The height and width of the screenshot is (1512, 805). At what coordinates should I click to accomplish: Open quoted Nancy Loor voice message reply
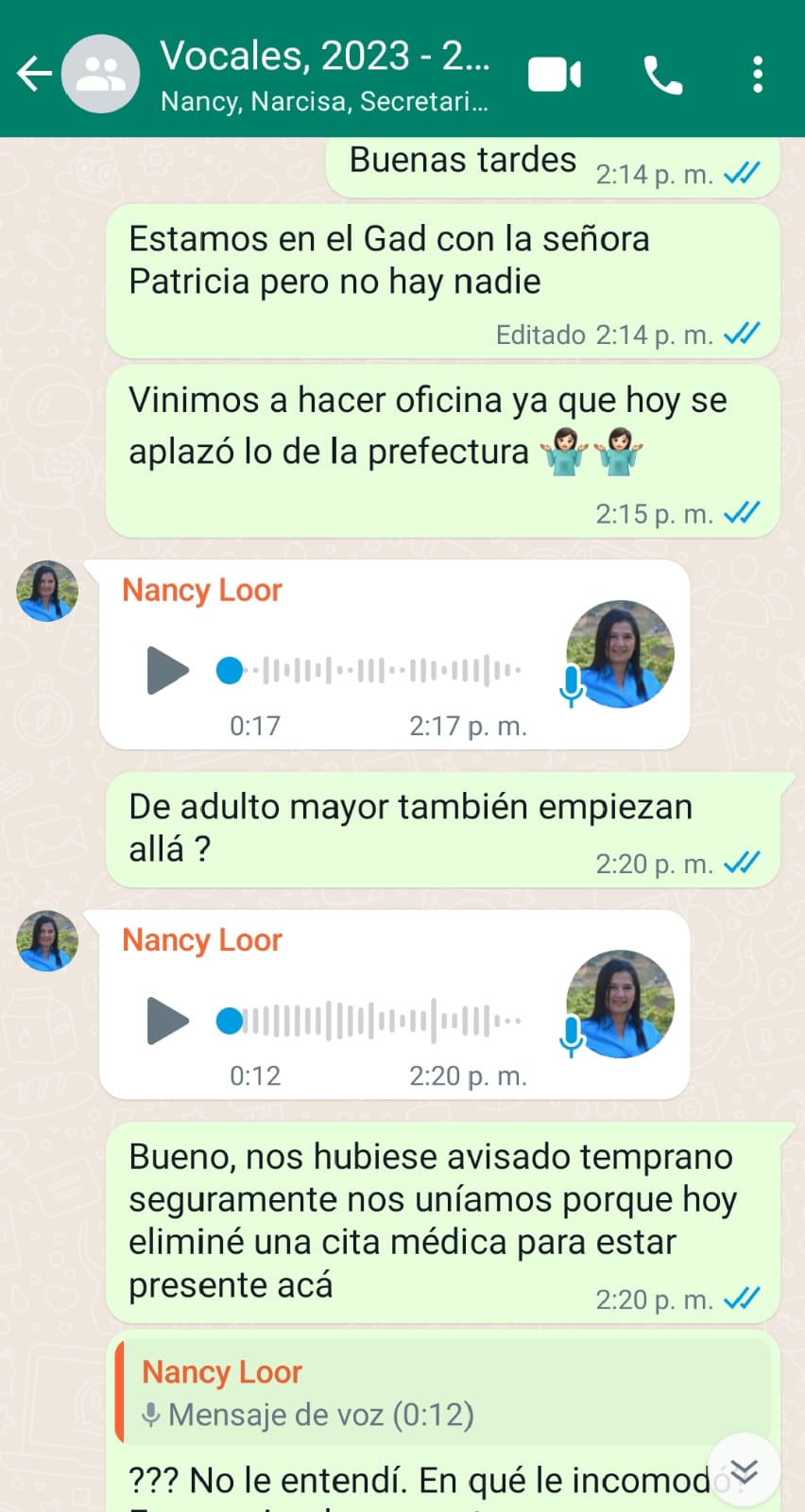tap(444, 1392)
